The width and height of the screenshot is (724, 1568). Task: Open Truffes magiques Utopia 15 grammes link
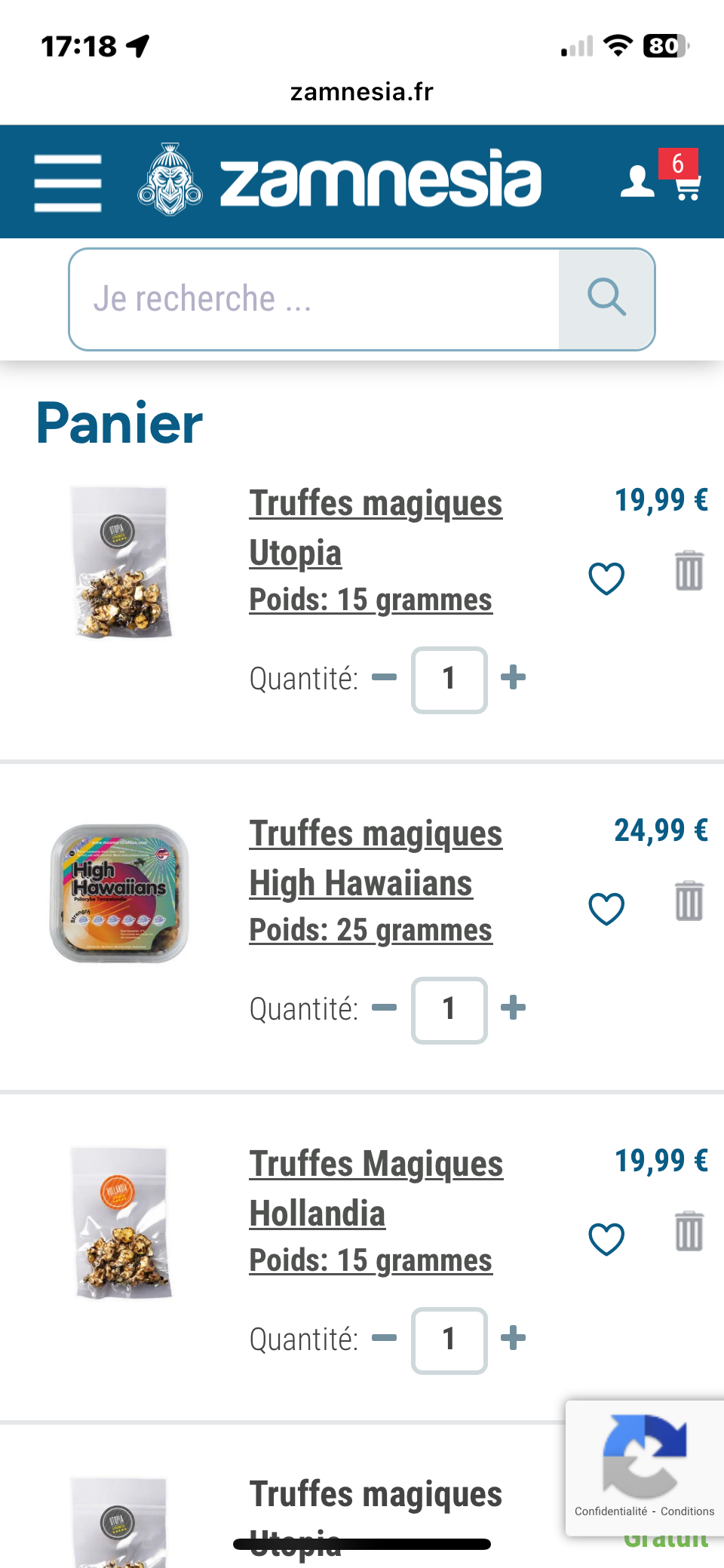click(x=376, y=551)
